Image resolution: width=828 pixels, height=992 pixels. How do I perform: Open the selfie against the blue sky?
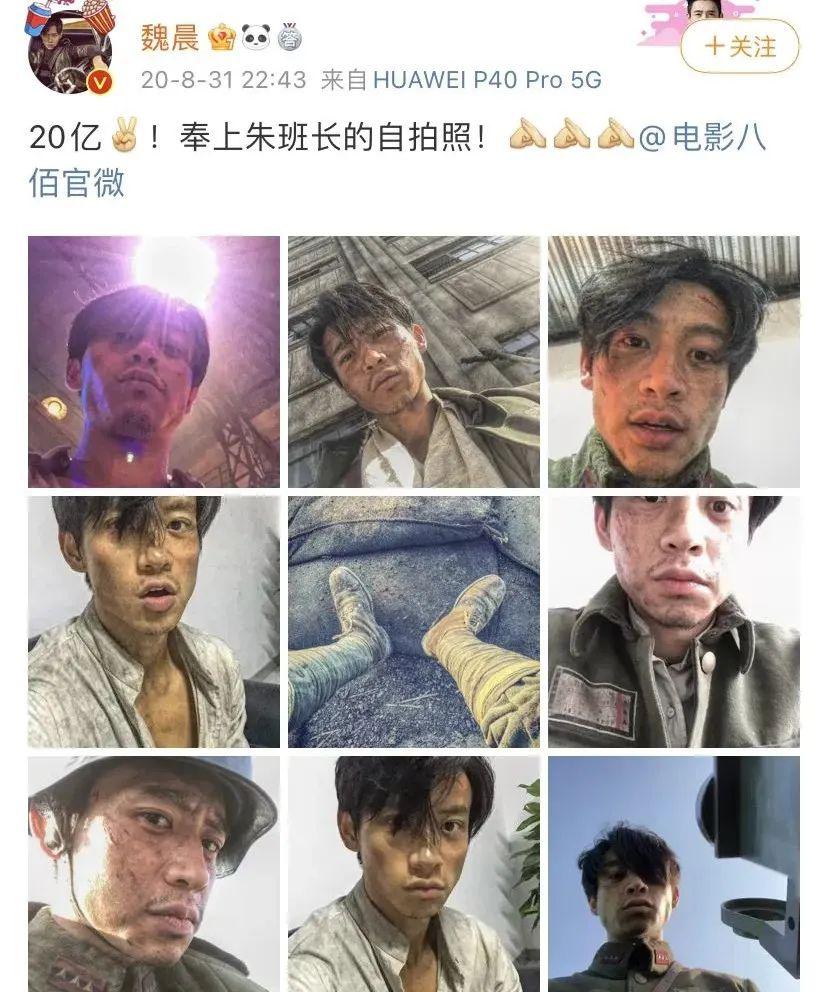pyautogui.click(x=673, y=874)
